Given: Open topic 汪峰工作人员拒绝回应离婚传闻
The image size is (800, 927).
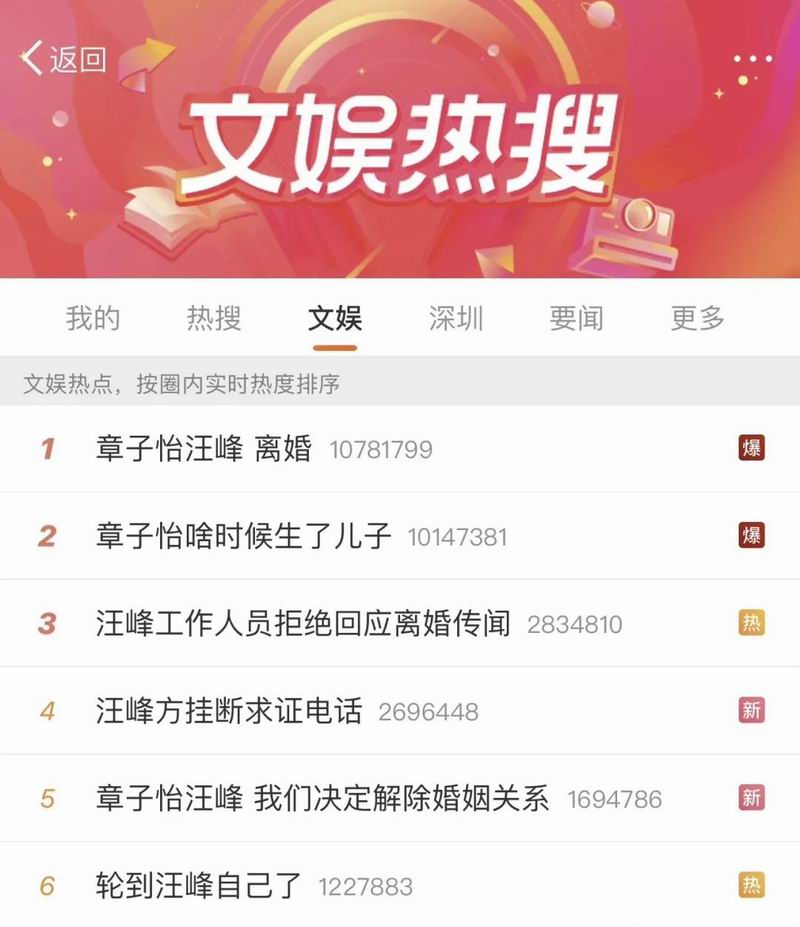Looking at the screenshot, I should click(303, 624).
